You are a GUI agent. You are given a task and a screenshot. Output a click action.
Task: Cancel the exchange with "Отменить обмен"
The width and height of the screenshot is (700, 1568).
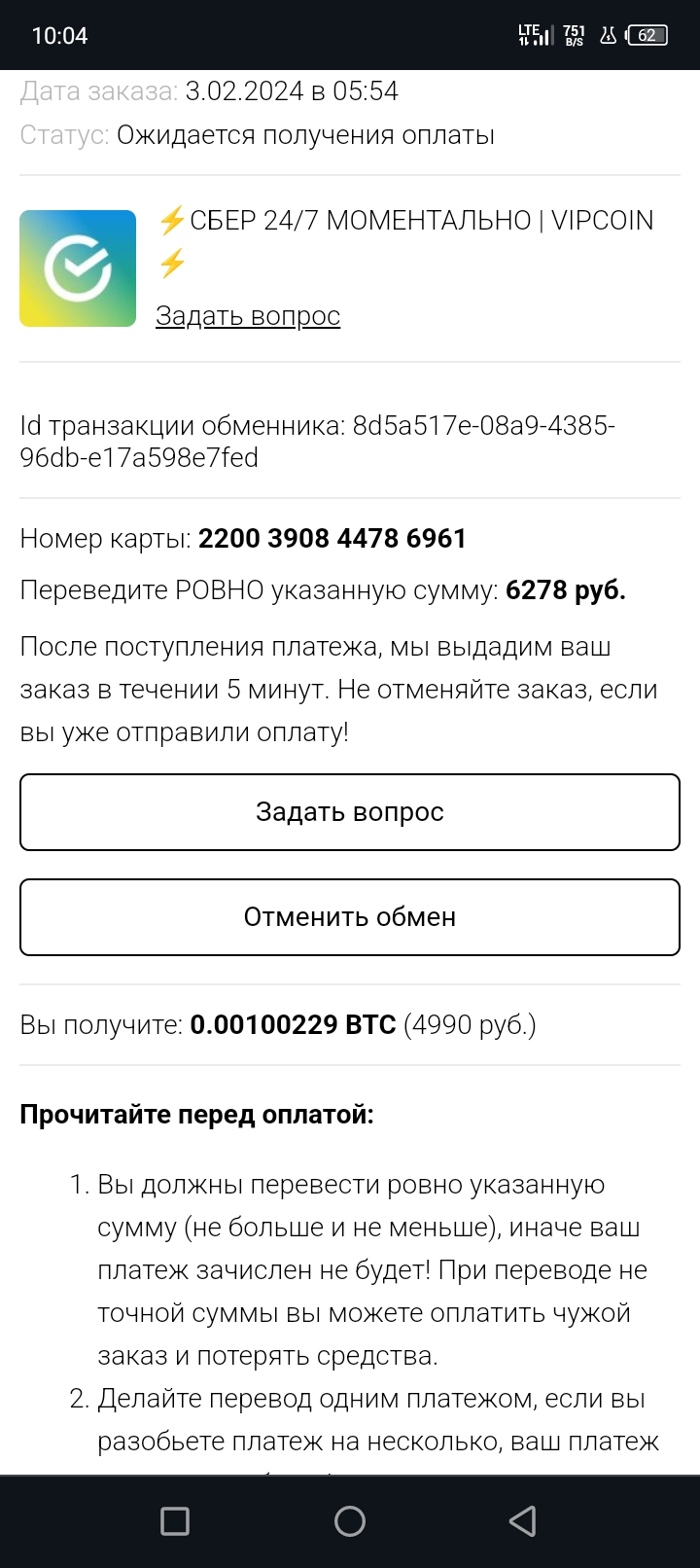pyautogui.click(x=350, y=917)
